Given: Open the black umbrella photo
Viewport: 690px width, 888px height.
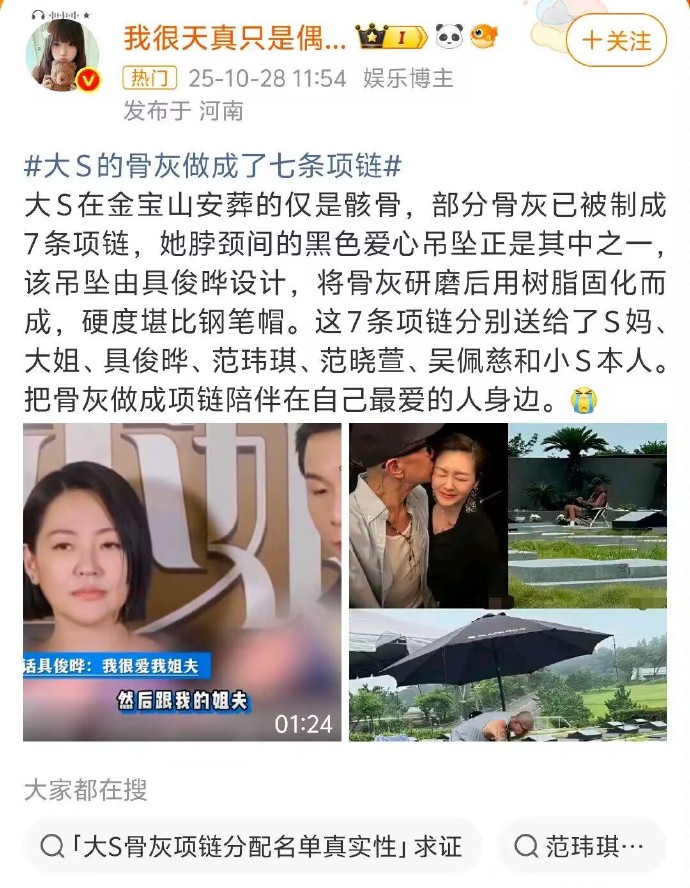Looking at the screenshot, I should 508,676.
